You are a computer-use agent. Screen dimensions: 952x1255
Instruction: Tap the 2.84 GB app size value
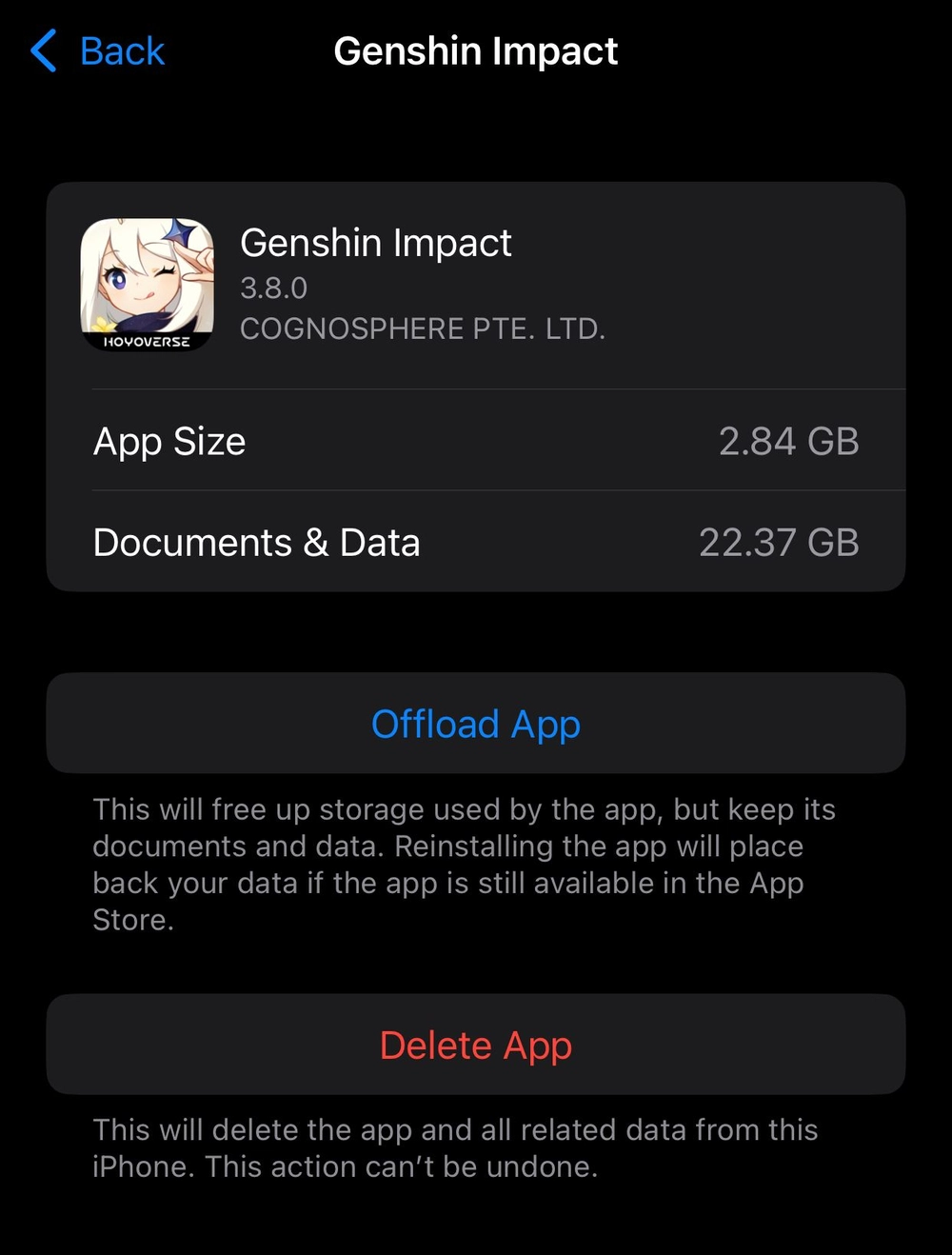pyautogui.click(x=788, y=441)
